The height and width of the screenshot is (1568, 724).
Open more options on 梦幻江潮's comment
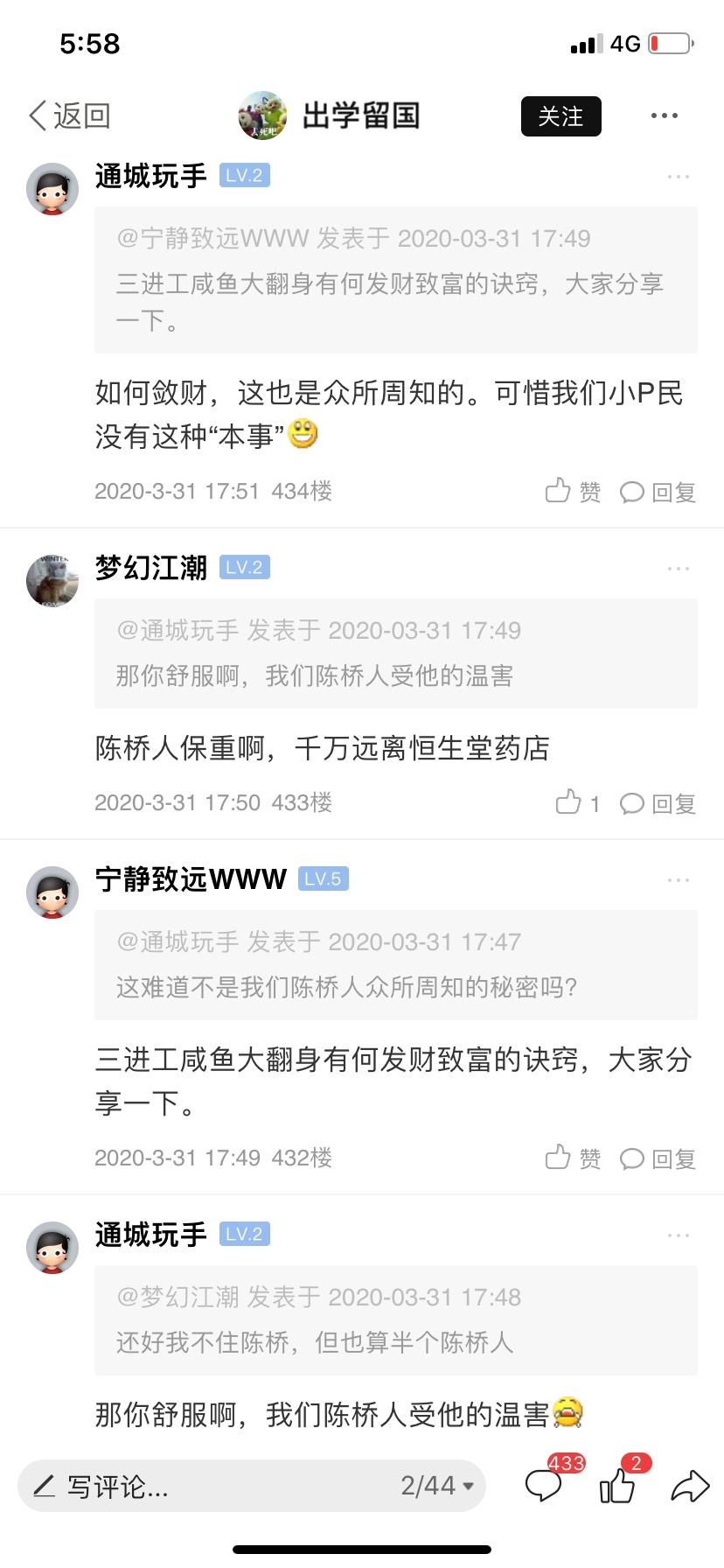pos(678,569)
